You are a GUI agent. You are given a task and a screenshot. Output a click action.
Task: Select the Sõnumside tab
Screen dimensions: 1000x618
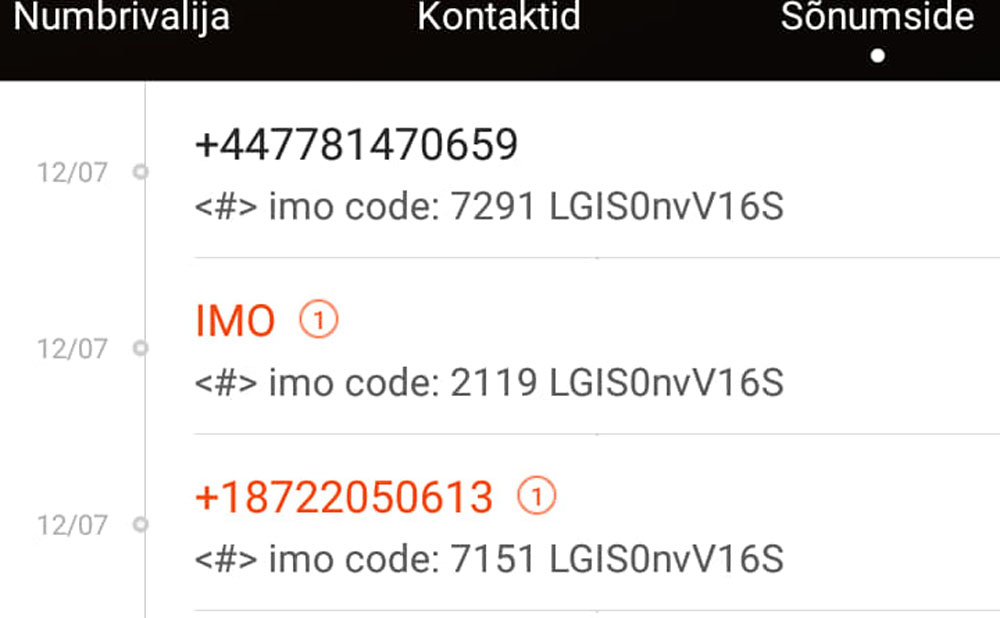click(877, 18)
